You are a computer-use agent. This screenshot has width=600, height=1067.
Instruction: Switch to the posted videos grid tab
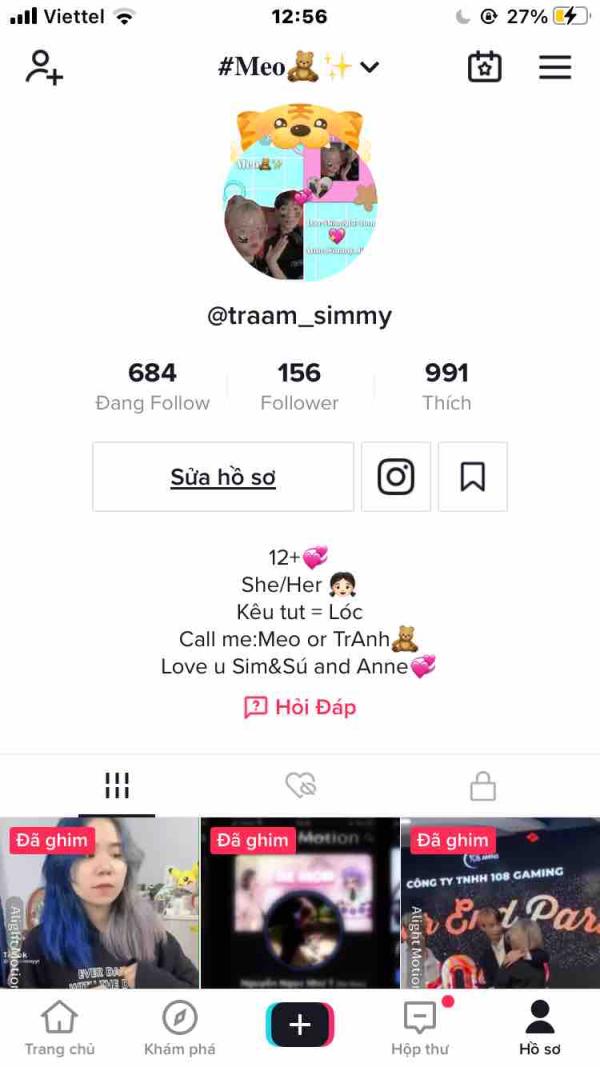point(117,786)
